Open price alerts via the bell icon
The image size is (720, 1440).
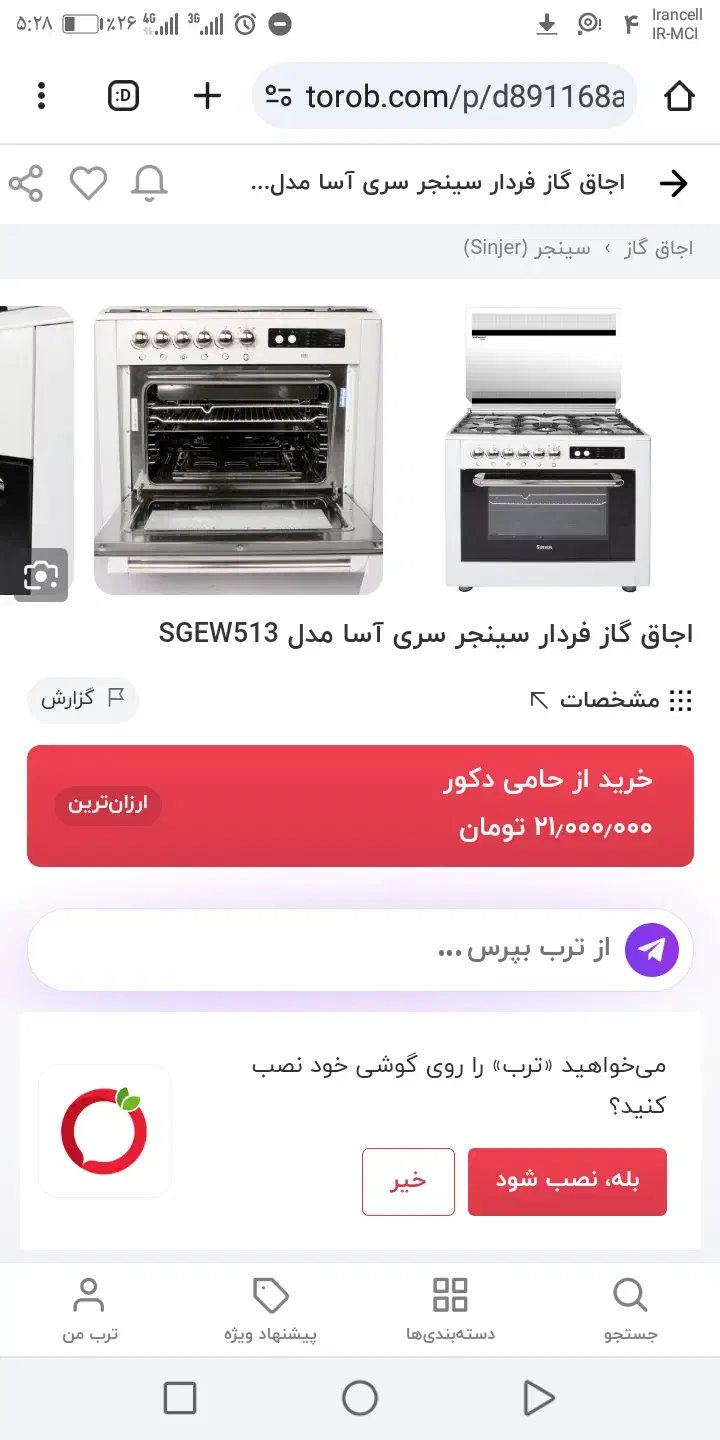(x=150, y=182)
